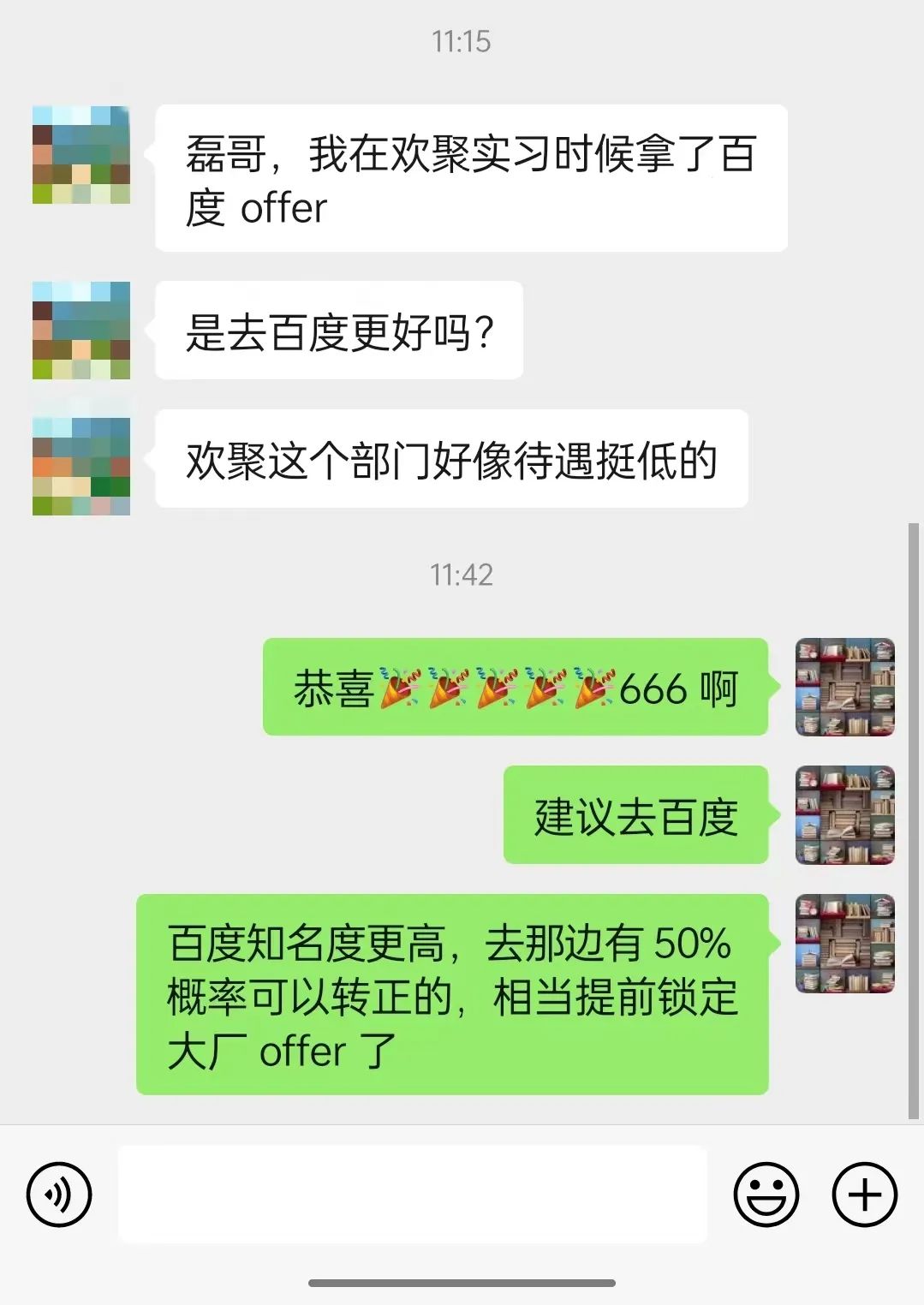The width and height of the screenshot is (924, 1305).
Task: Open sender's avatar beside "是去百度更好吗?"
Action: coord(81,331)
